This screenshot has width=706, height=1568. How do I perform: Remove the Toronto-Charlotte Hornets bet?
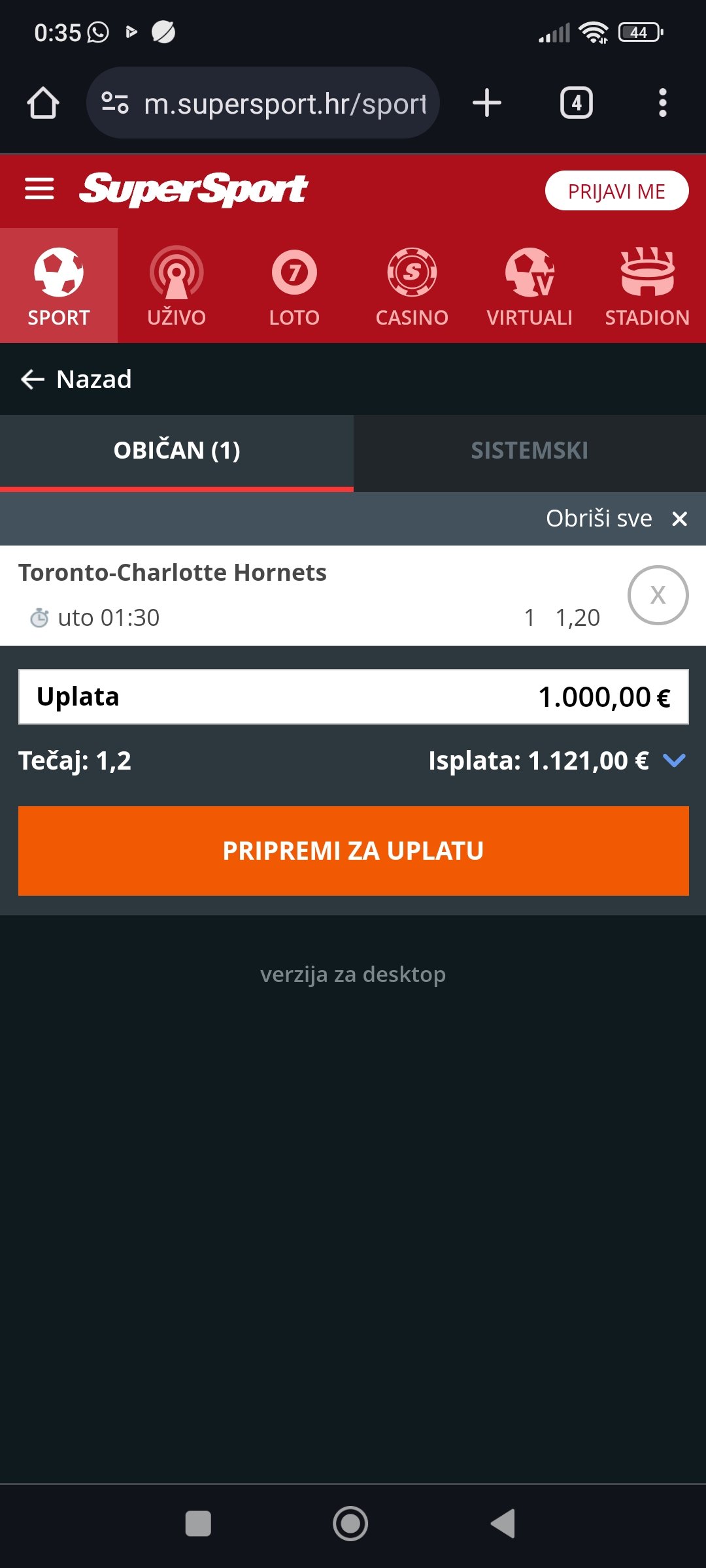tap(658, 595)
